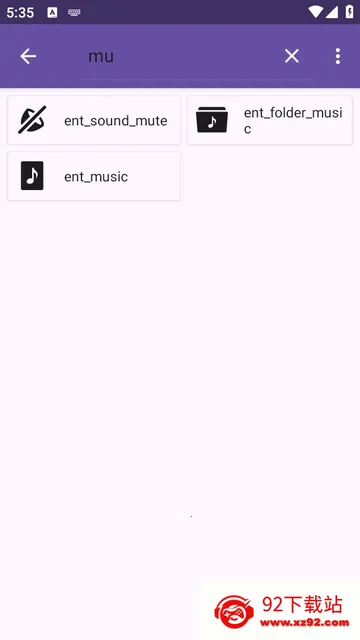Viewport: 360px width, 640px height.
Task: Tap the search field containing "mu"
Action: click(x=180, y=56)
